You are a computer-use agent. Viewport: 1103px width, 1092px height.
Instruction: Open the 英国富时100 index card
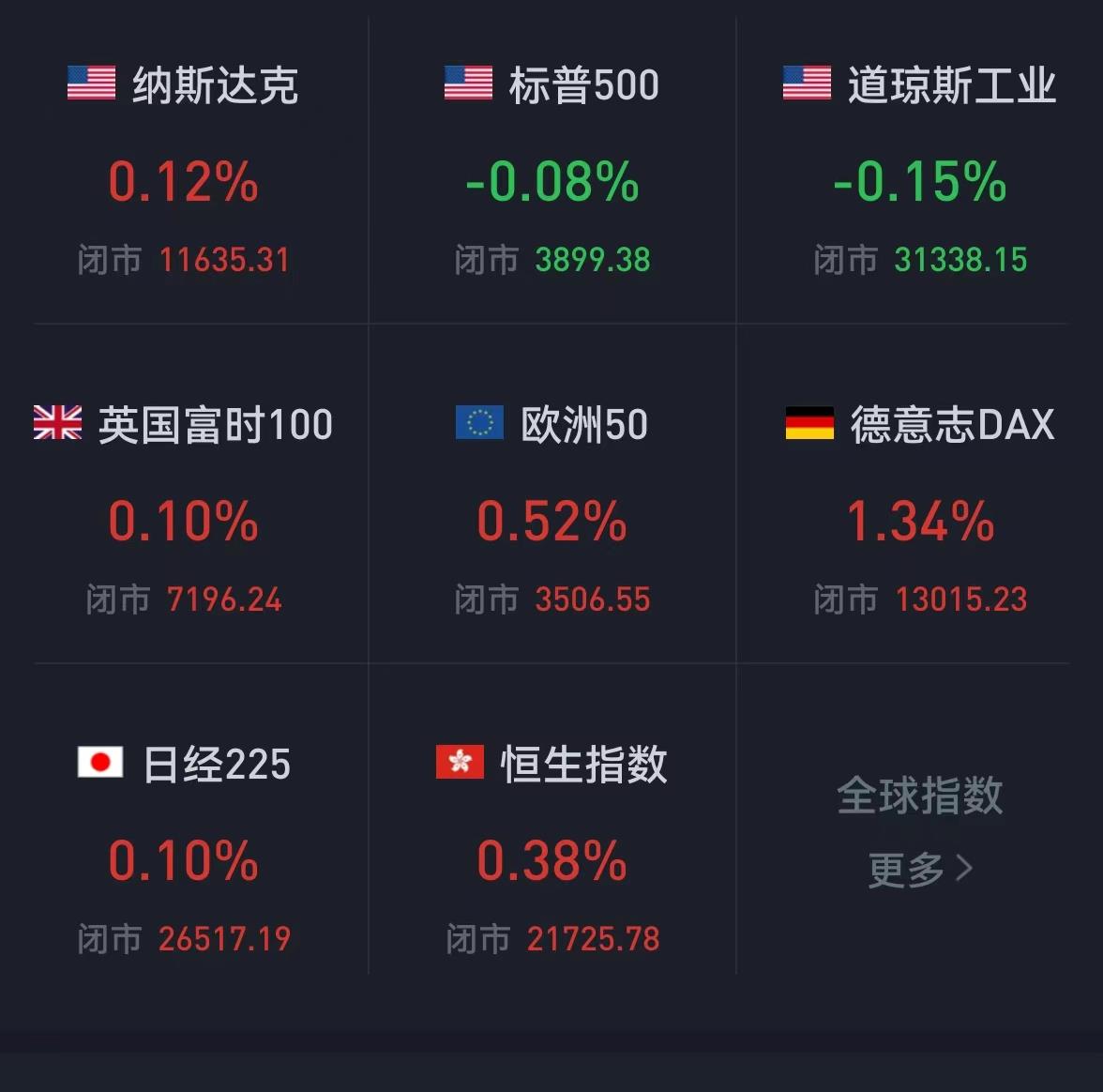pyautogui.click(x=184, y=512)
